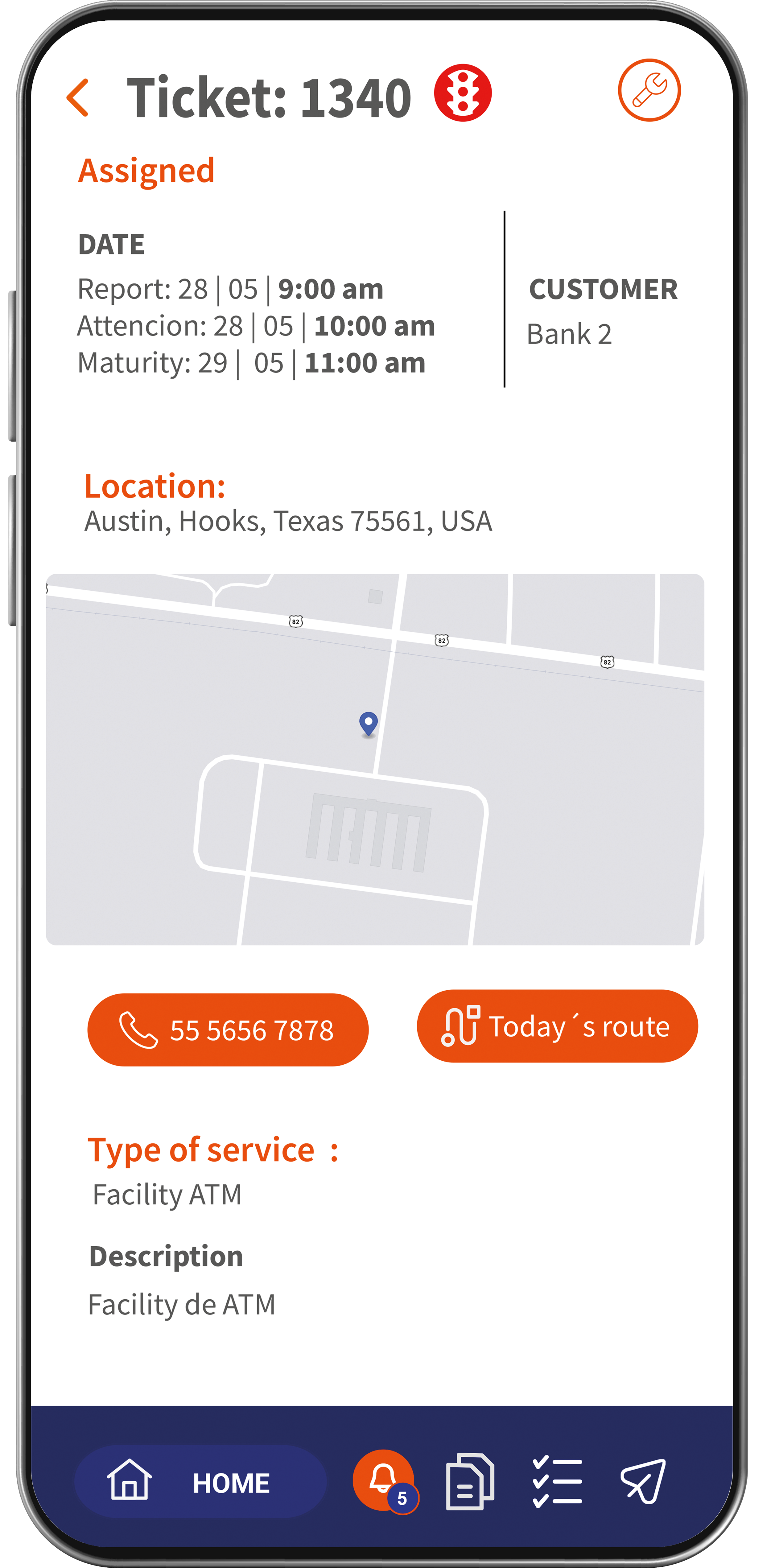Open the ticket location map
This screenshot has height=1568, width=771.
click(375, 759)
